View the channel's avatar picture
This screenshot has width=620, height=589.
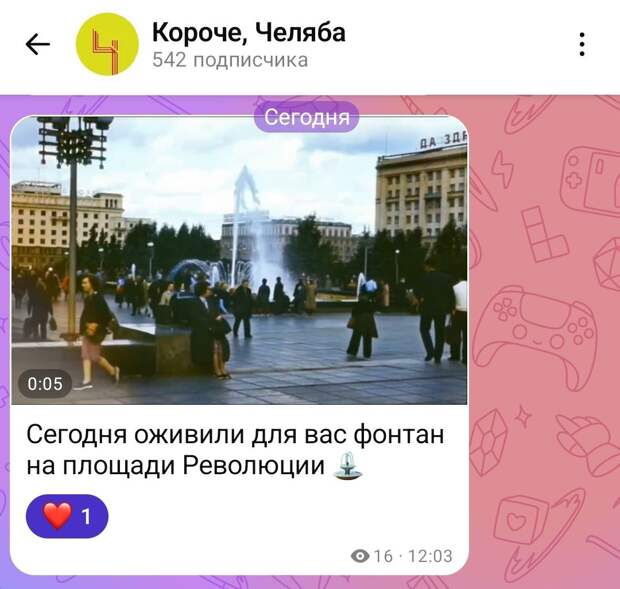[108, 45]
